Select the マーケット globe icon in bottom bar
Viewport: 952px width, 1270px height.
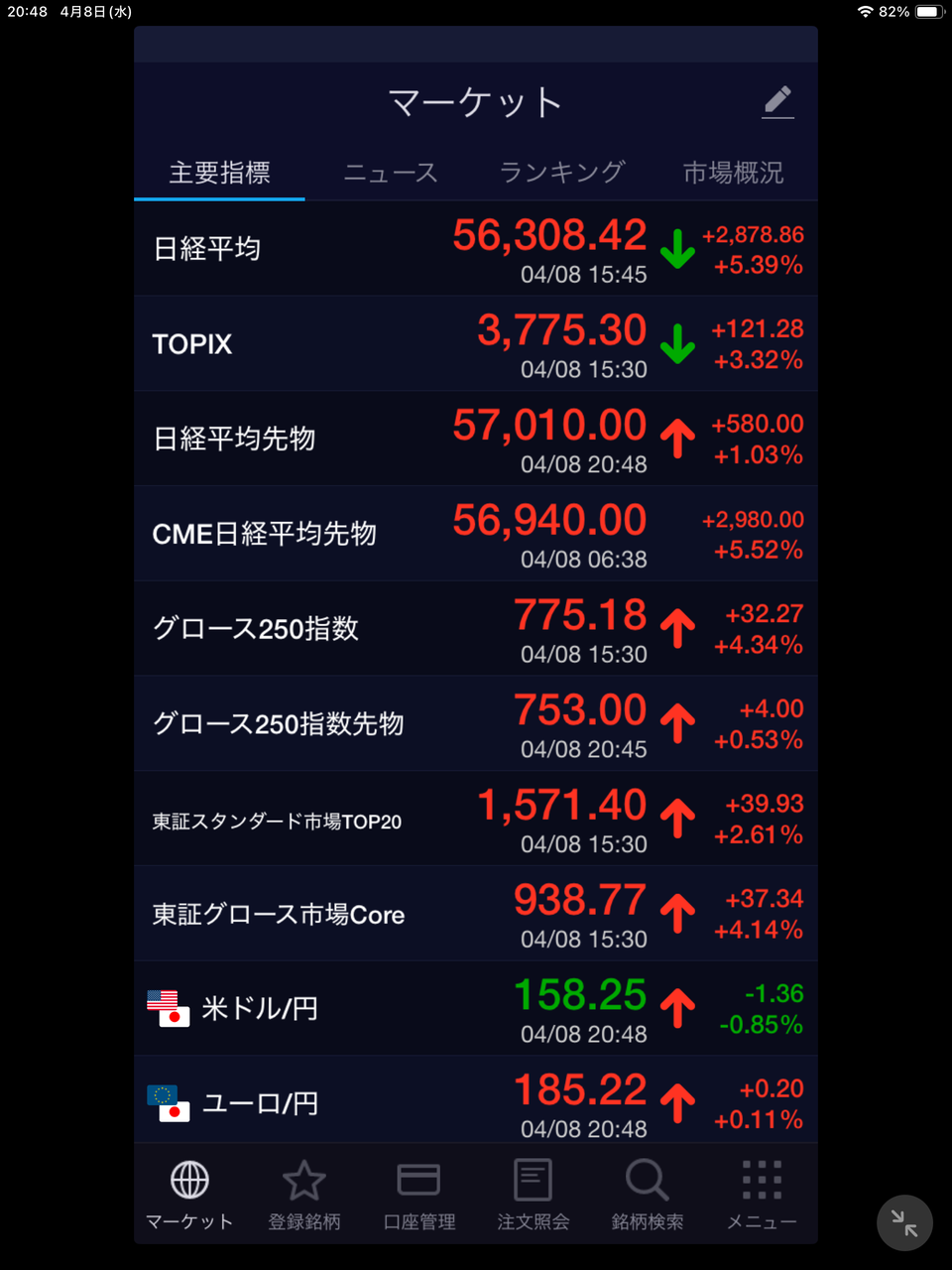click(x=188, y=1181)
